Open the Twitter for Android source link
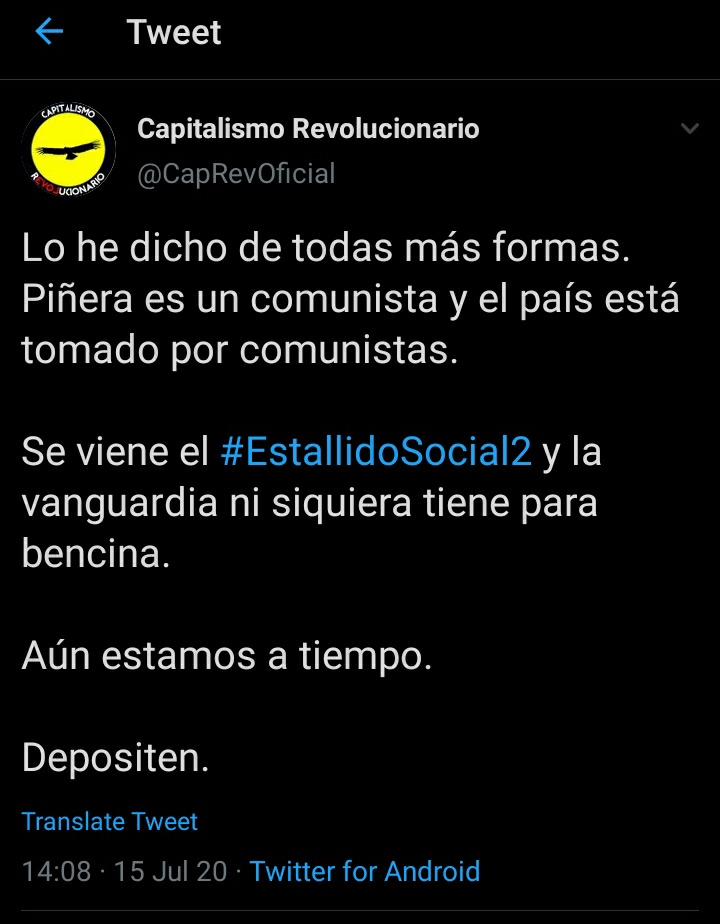 pyautogui.click(x=365, y=871)
